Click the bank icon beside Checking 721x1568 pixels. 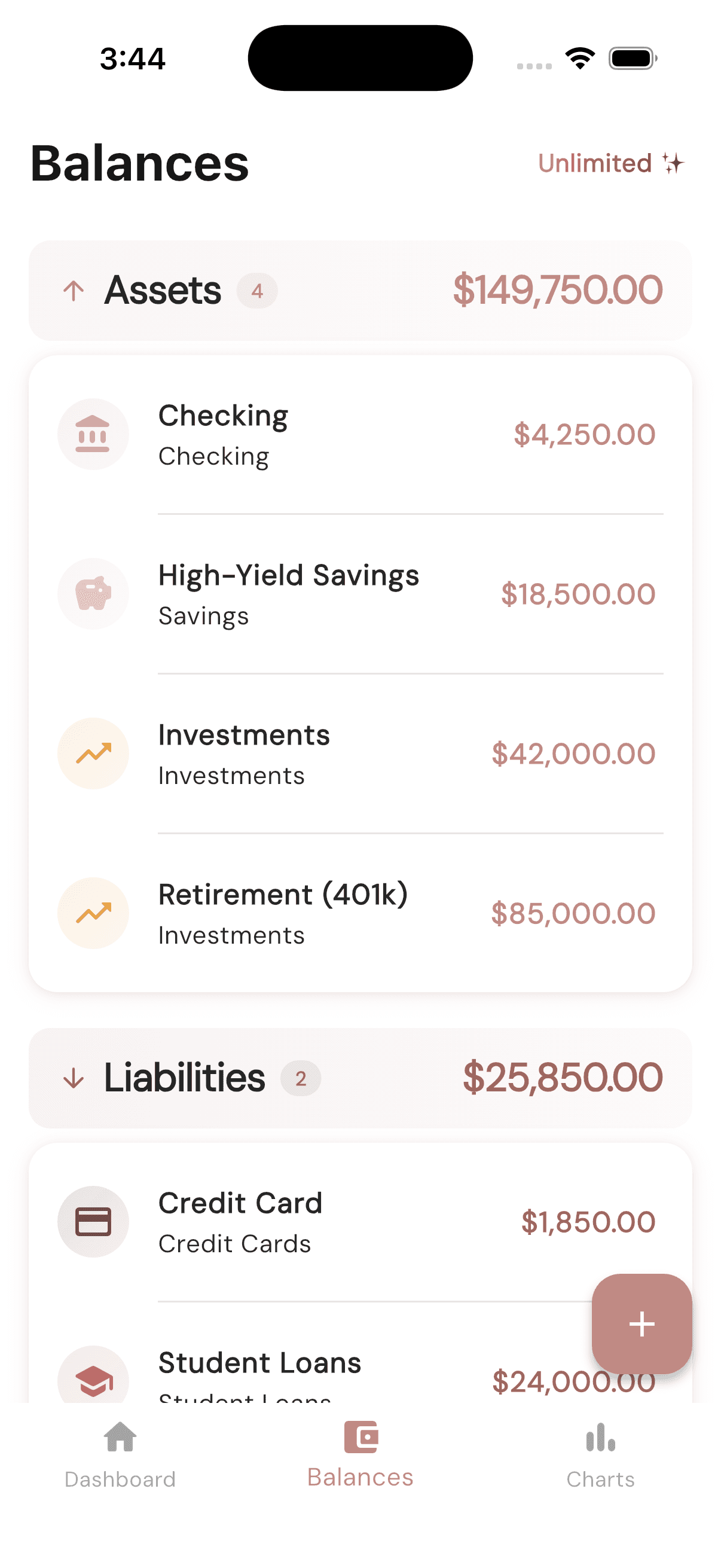tap(93, 434)
